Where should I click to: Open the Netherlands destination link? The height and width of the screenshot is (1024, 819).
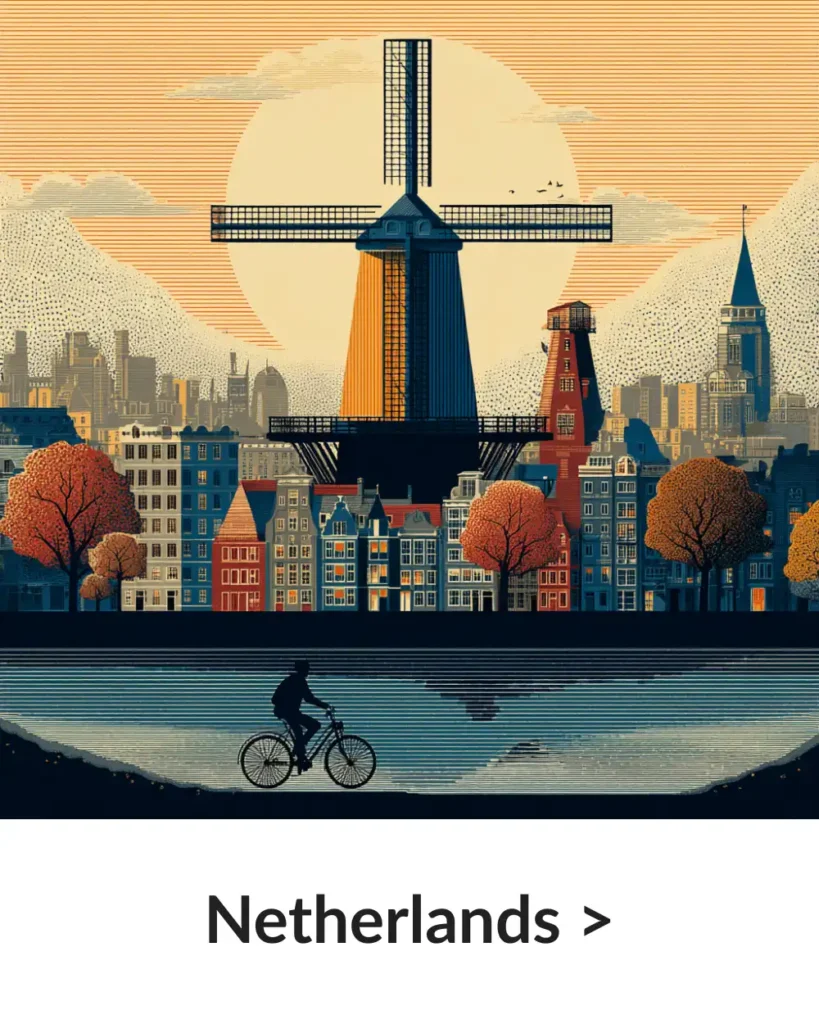point(408,919)
